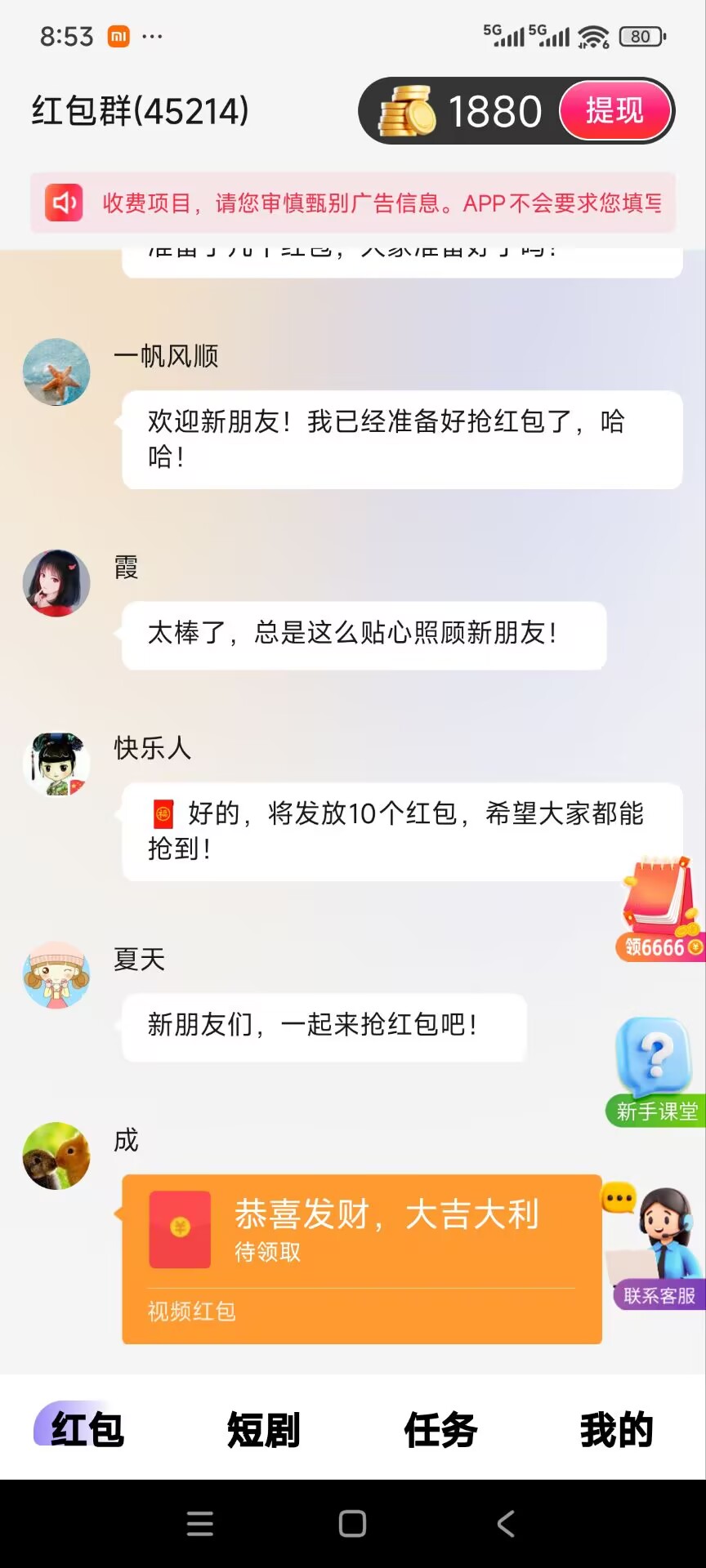
Task: Tap the system back button
Action: tap(506, 1523)
